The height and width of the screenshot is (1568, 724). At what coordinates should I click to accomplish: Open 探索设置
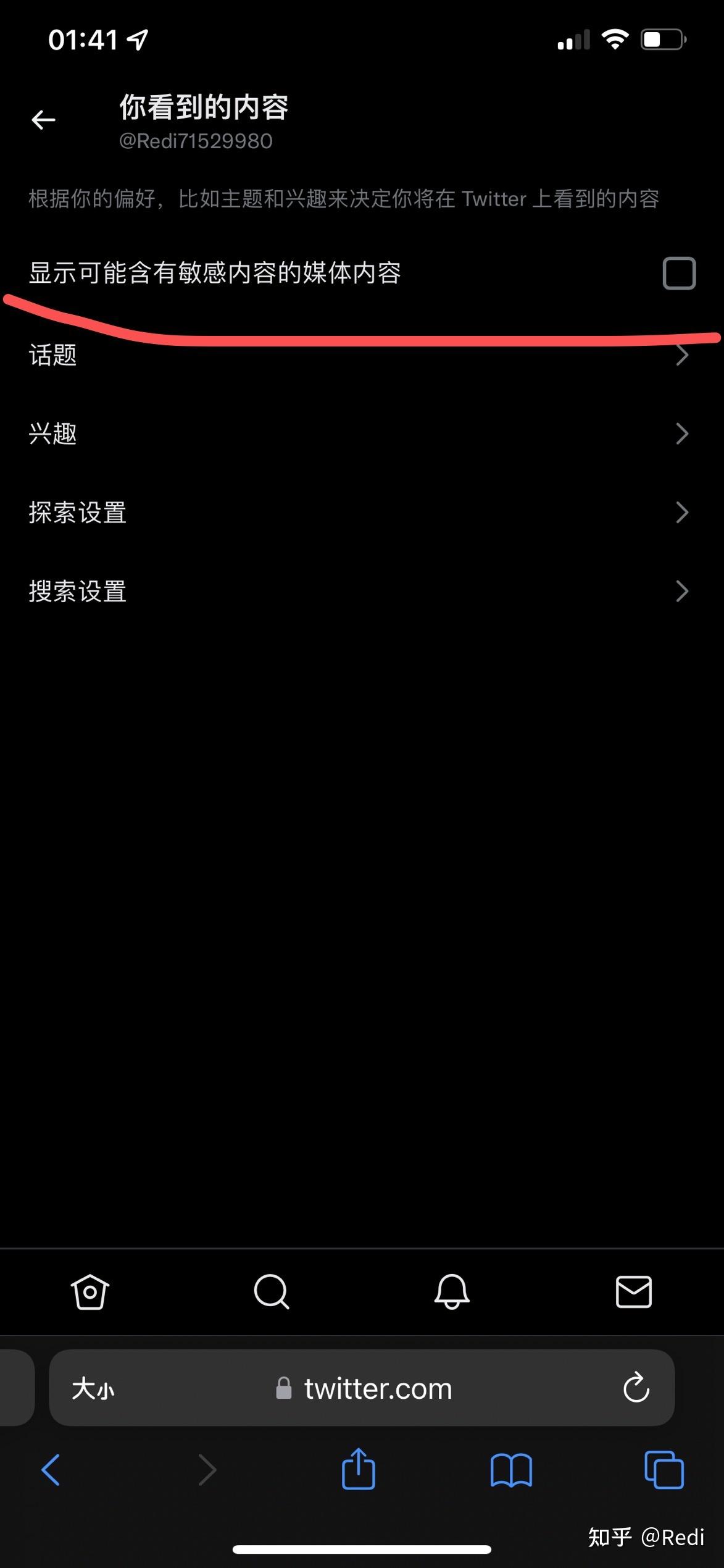click(x=362, y=513)
